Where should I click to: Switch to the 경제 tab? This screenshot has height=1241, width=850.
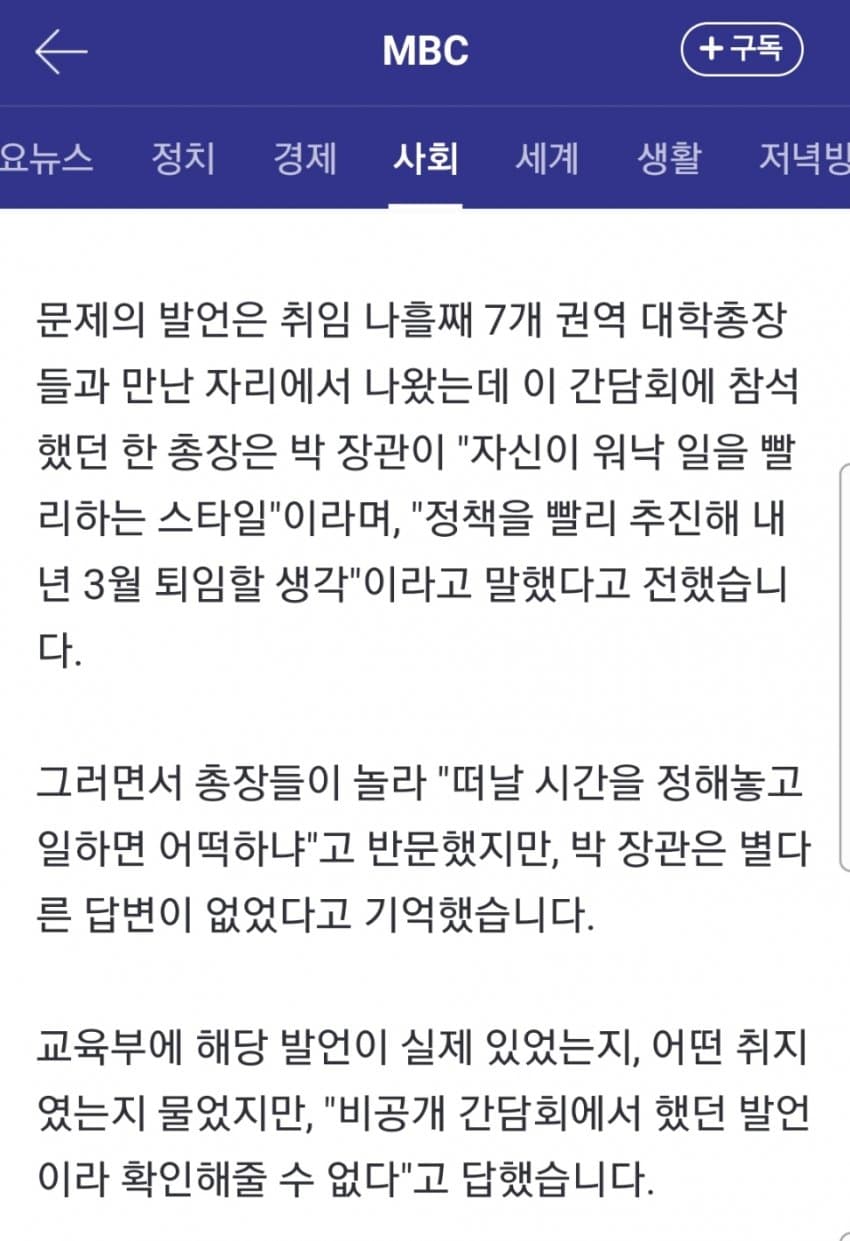coord(304,159)
